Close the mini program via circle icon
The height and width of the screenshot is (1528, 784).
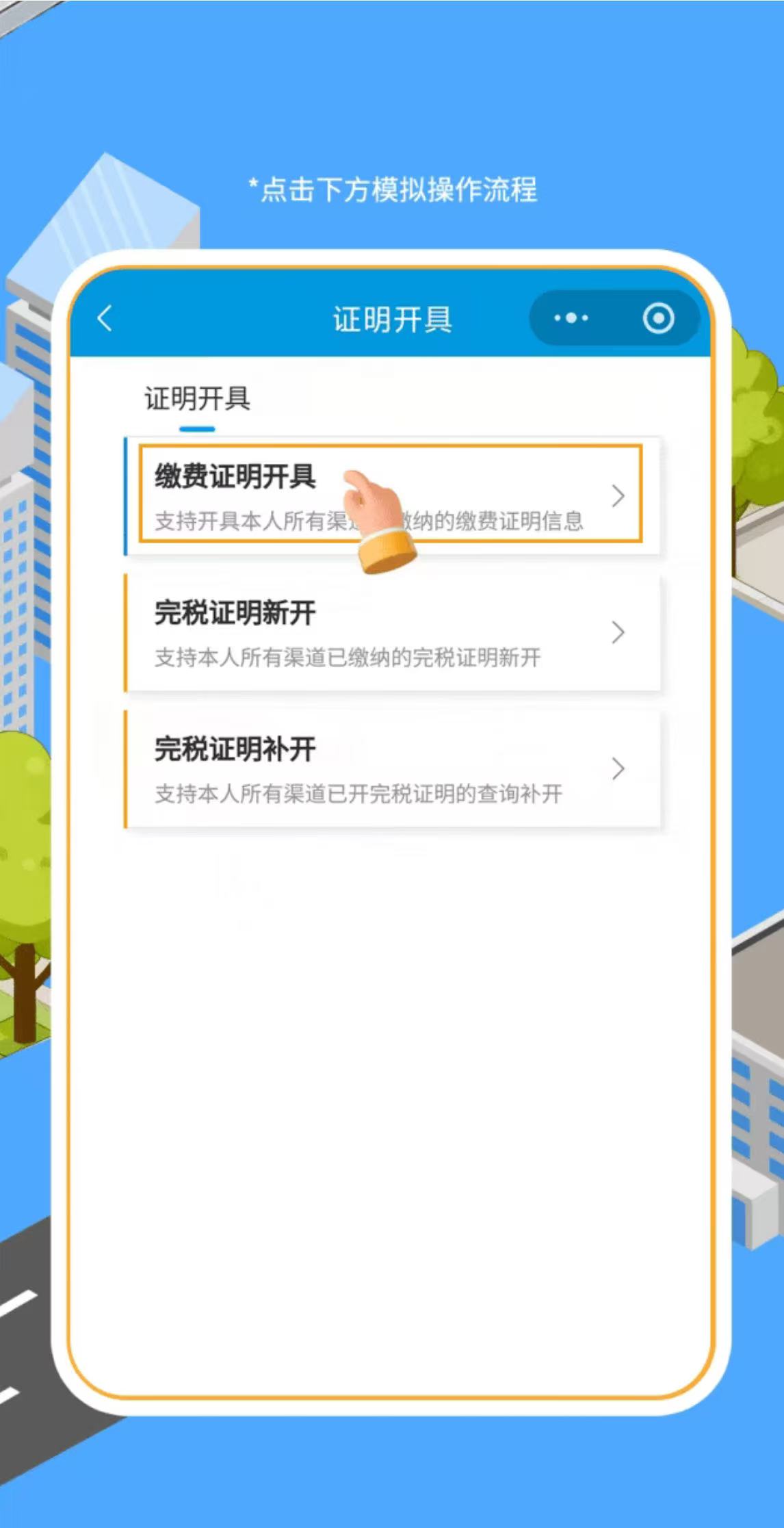coord(658,318)
